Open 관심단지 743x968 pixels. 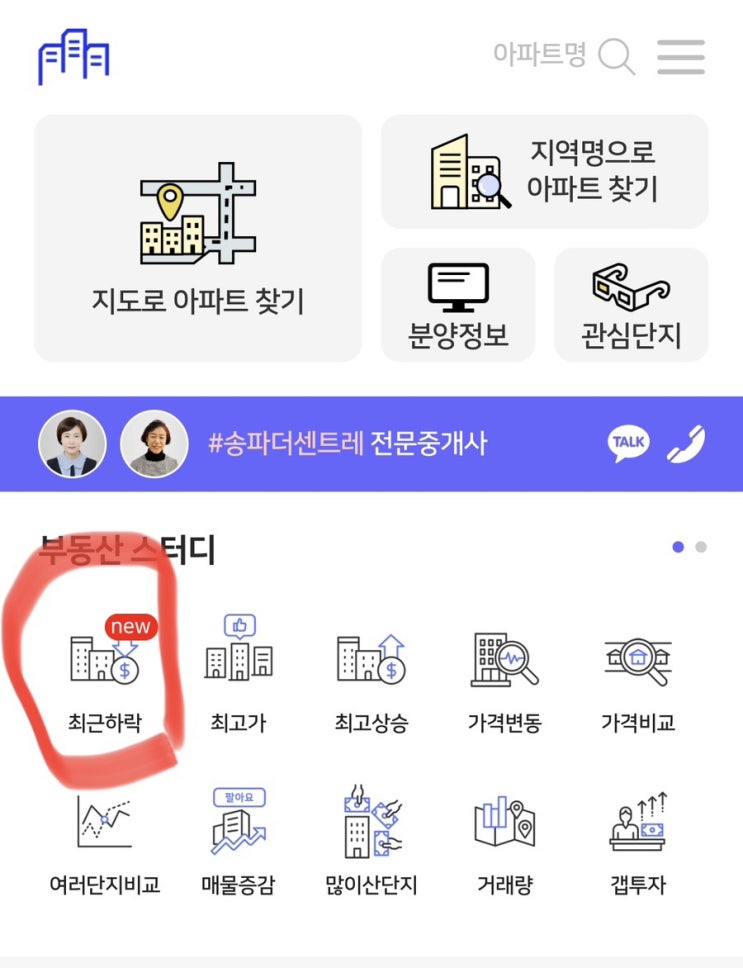(631, 305)
